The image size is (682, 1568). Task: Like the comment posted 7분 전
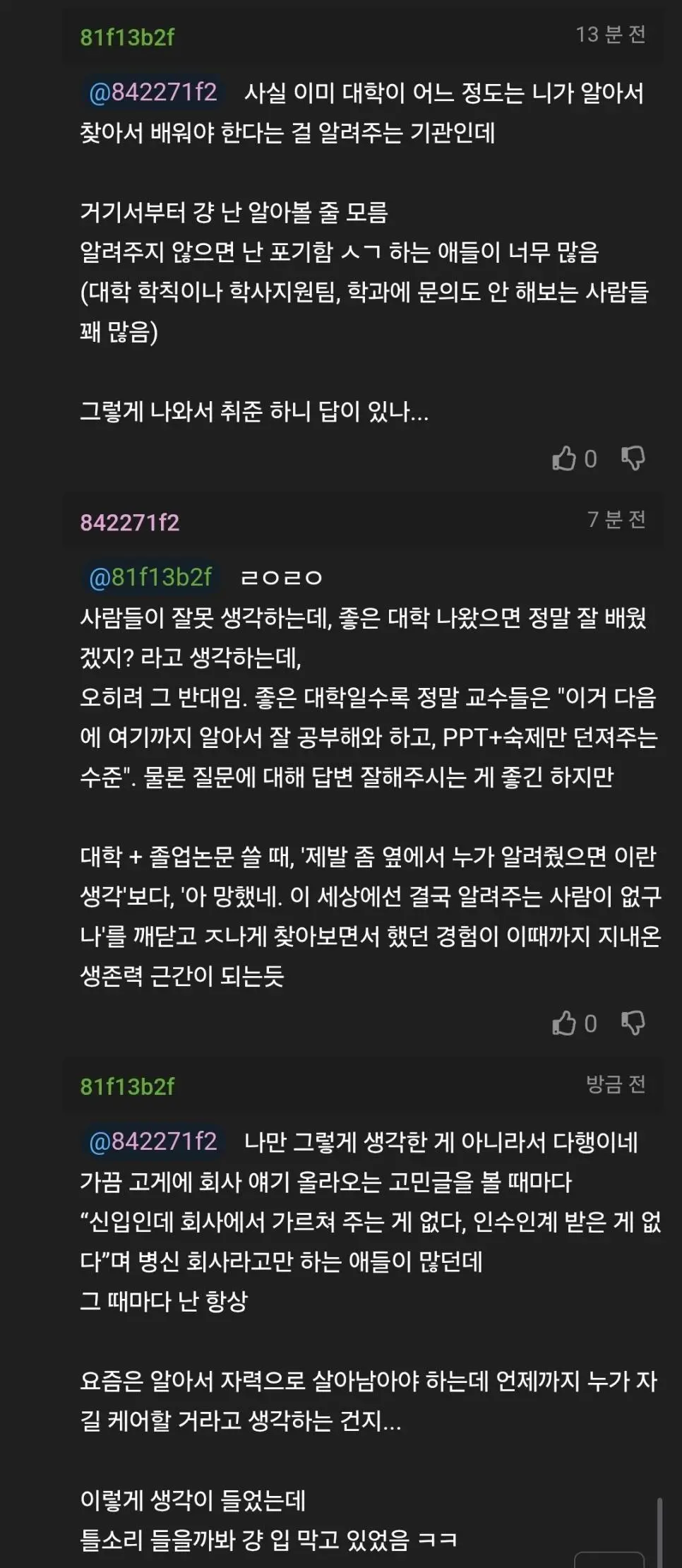(x=564, y=1023)
